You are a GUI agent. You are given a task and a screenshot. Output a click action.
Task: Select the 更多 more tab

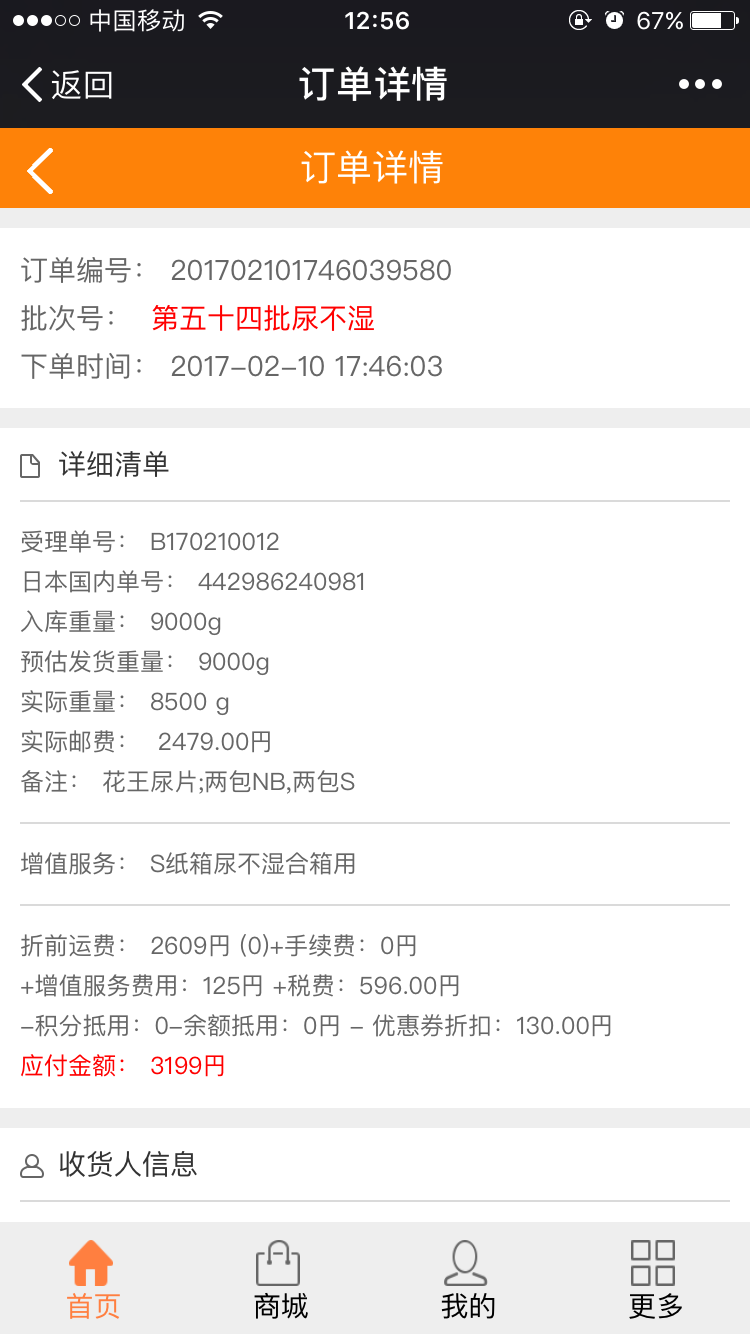pos(655,1280)
